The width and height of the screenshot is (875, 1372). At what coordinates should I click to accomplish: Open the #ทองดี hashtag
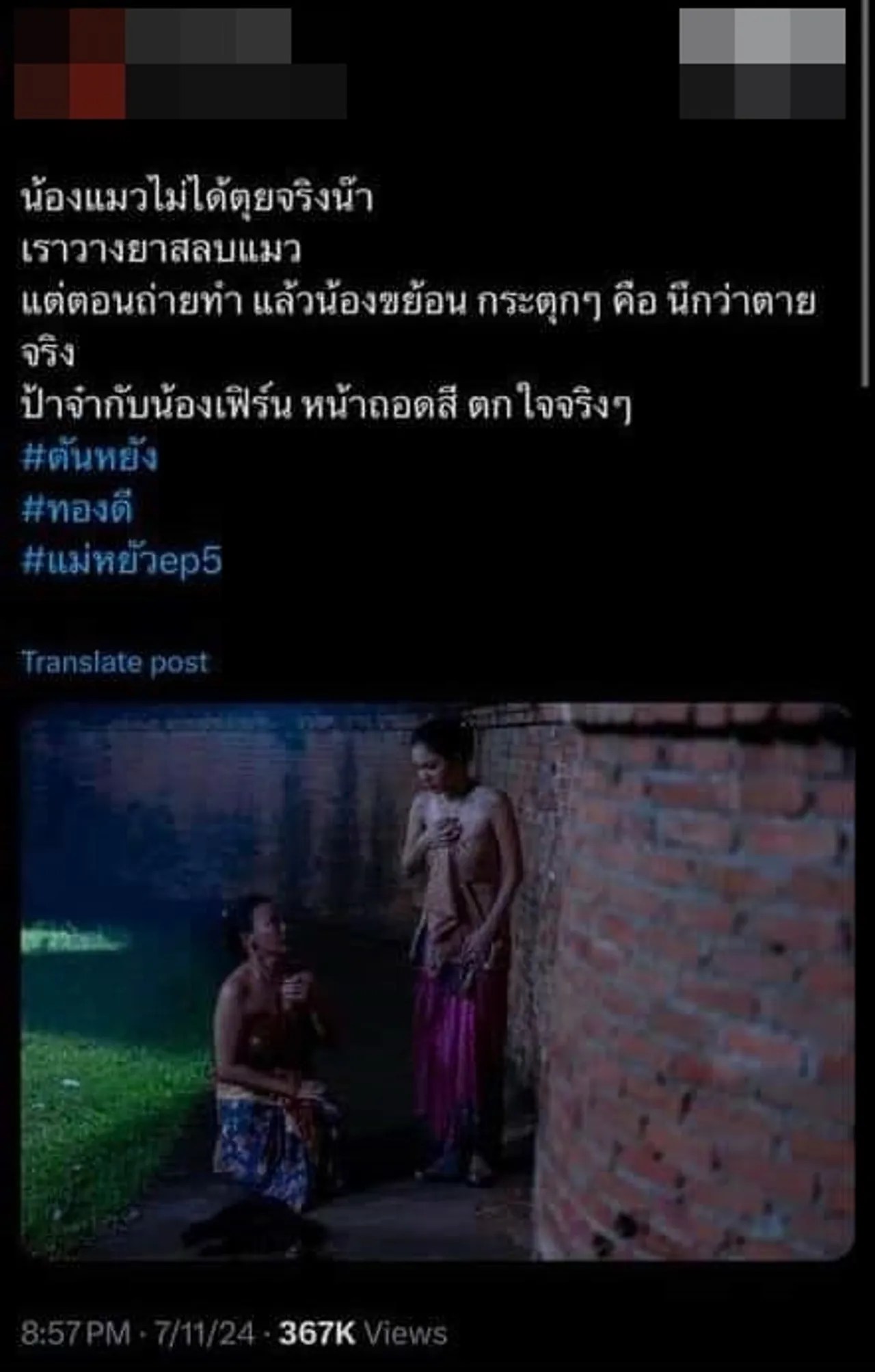coord(77,510)
